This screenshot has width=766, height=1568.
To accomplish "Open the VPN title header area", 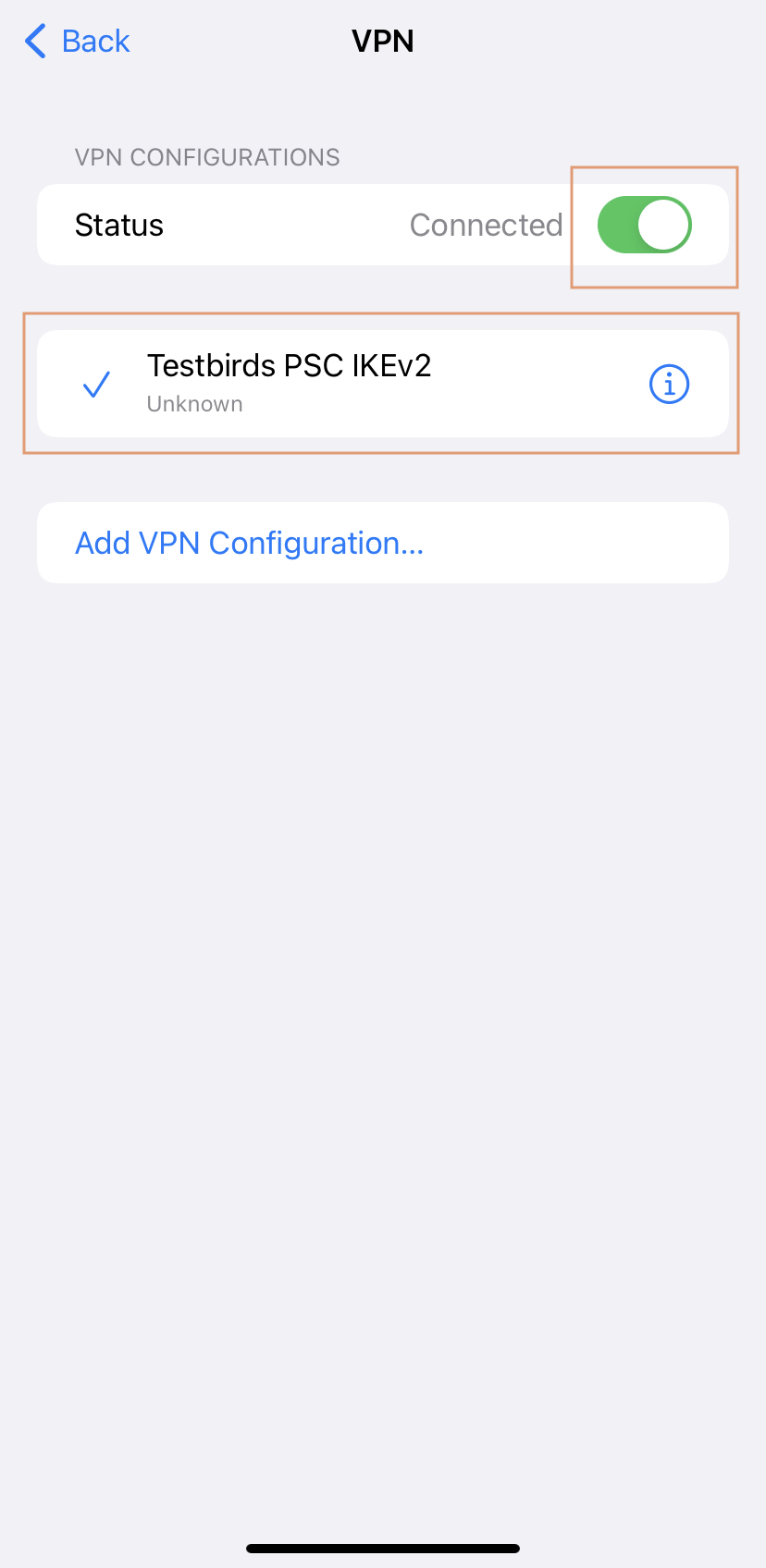I will click(x=382, y=41).
